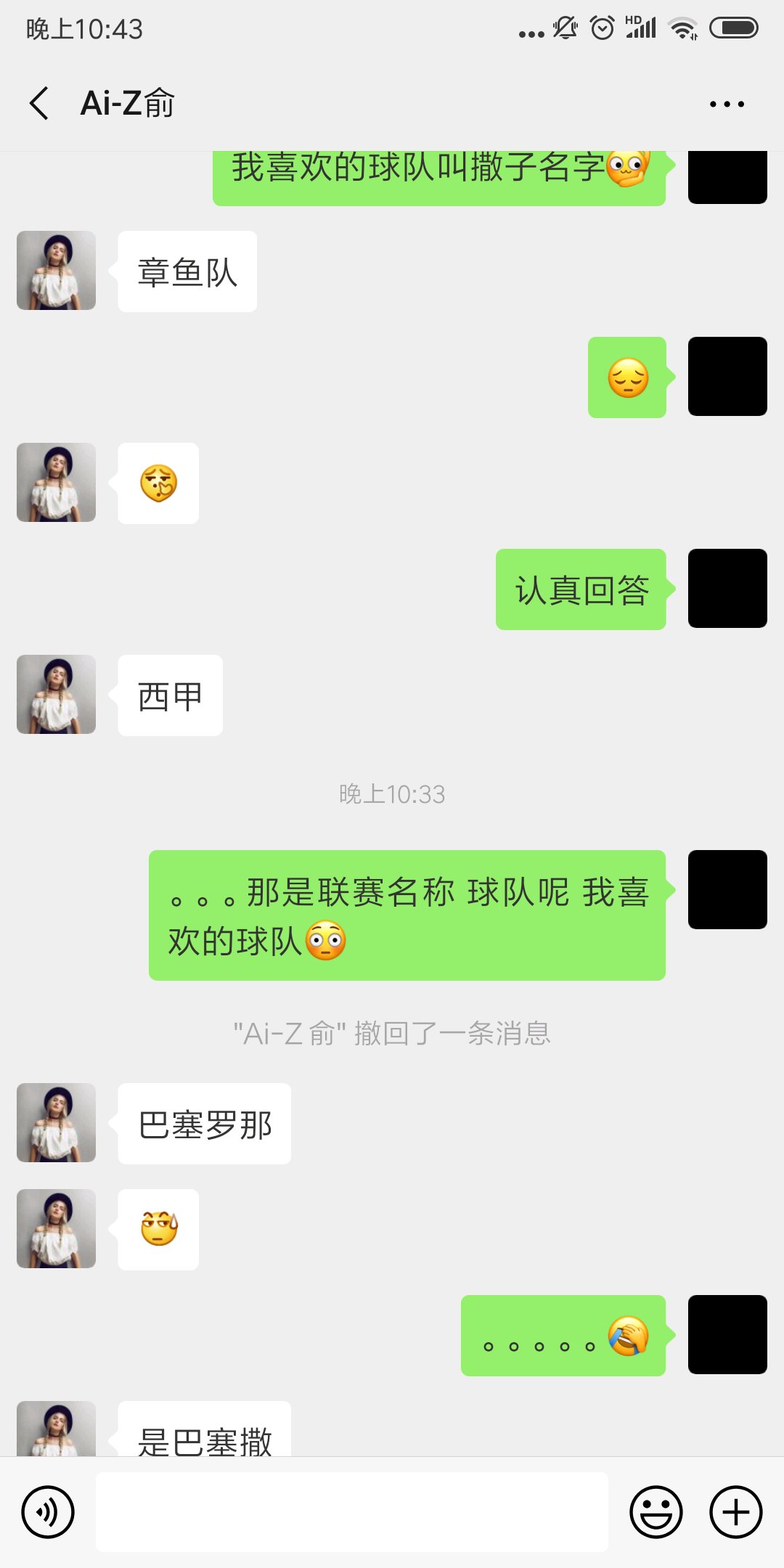Open my avatar beside 认真回答 message
Viewport: 784px width, 1568px height.
point(727,589)
